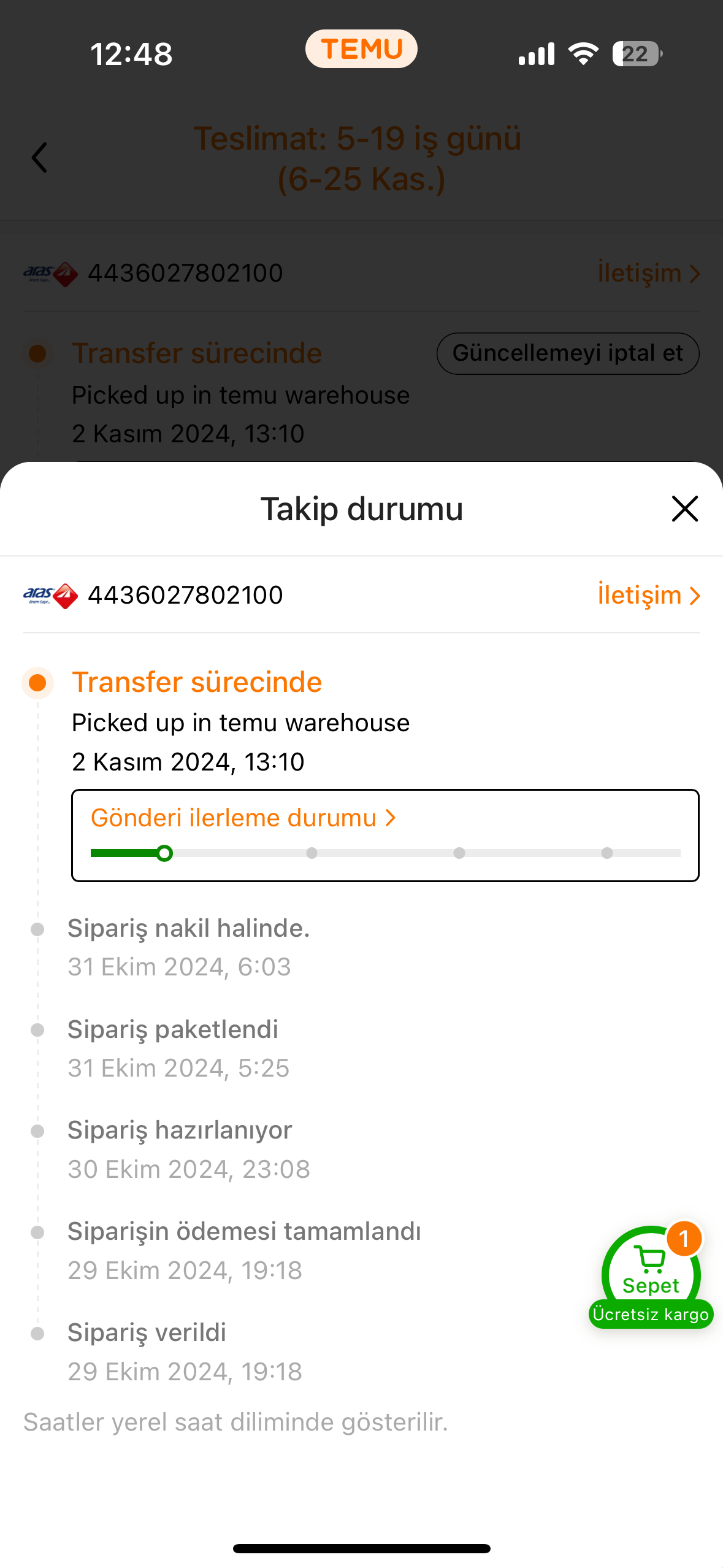The image size is (723, 1568).
Task: Close the Takip durumu sheet
Action: [684, 509]
